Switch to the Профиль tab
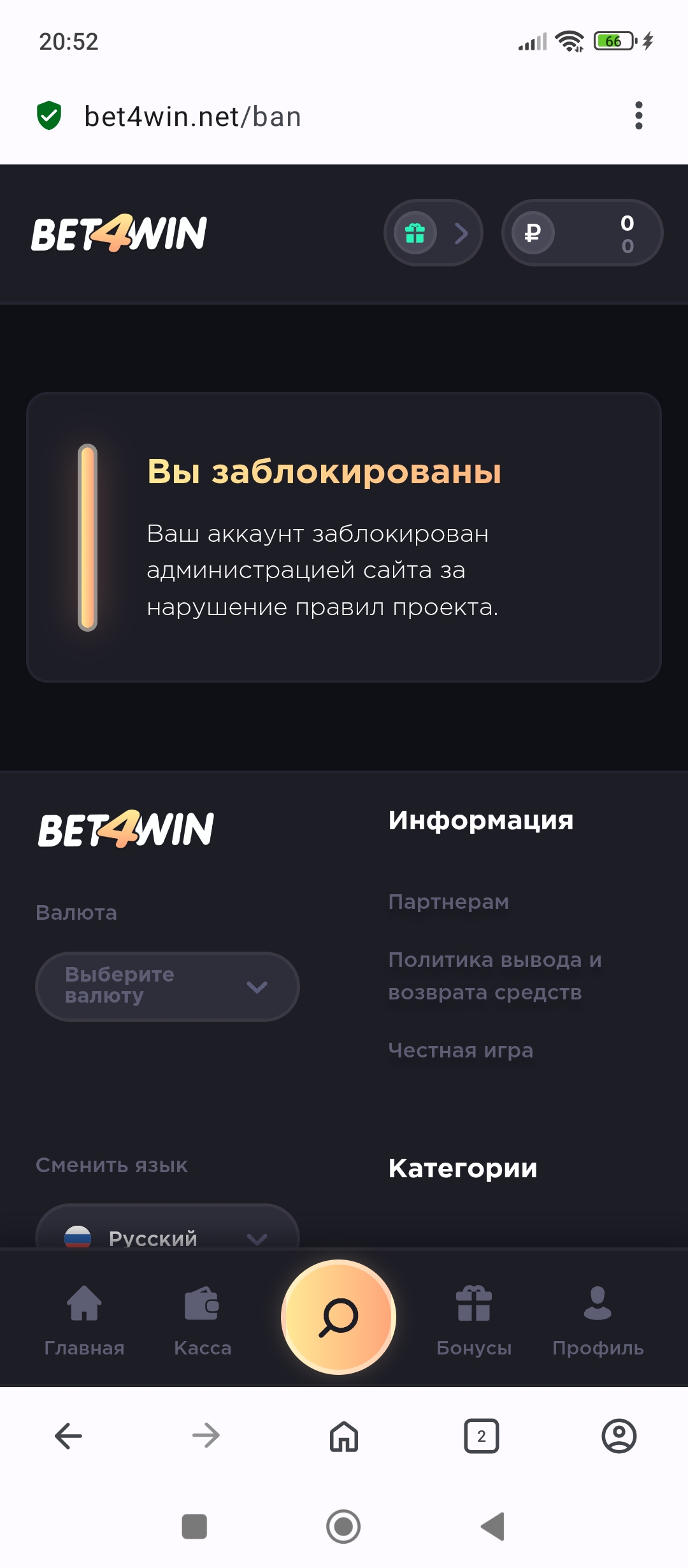Screen dimensions: 688x1568 [598, 1318]
